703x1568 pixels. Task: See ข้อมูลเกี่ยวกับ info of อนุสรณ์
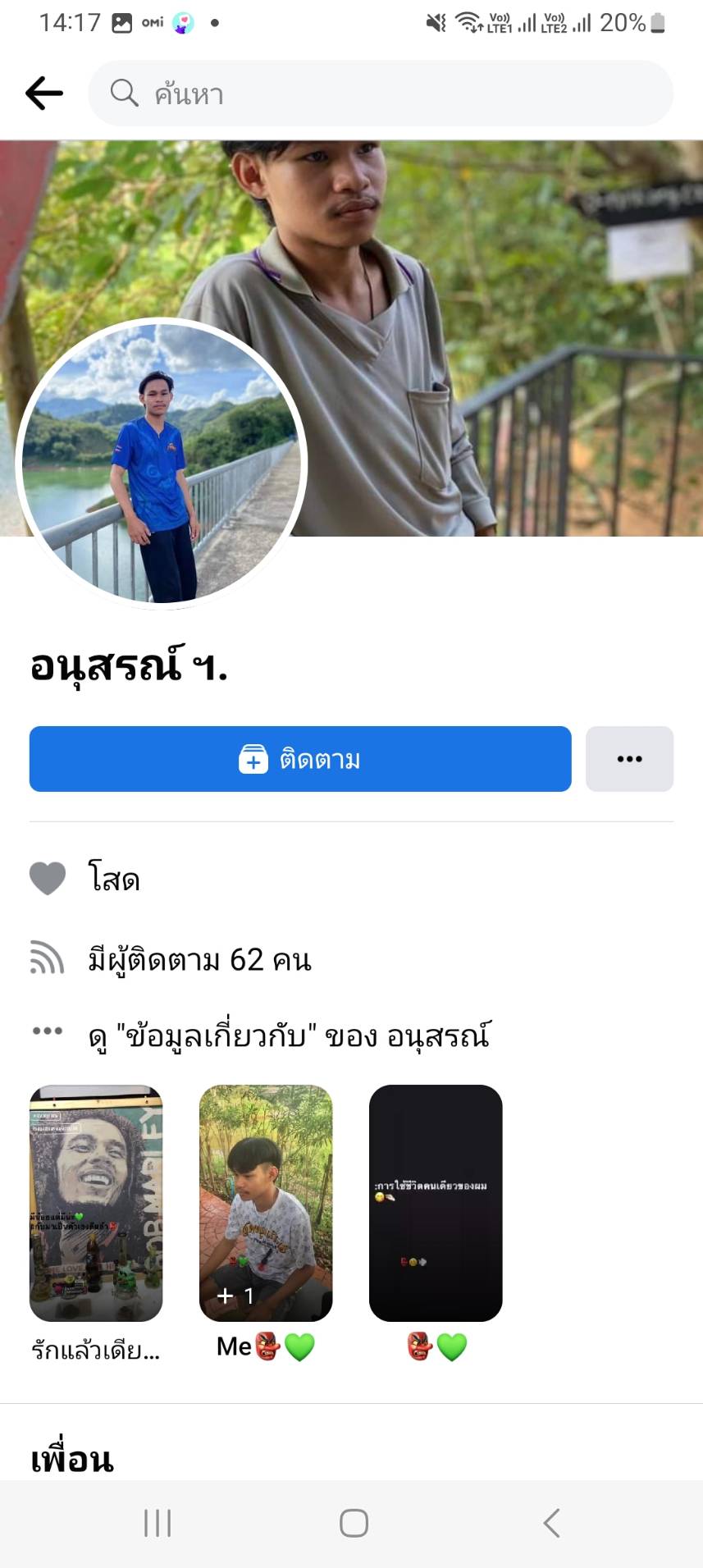tap(289, 1035)
